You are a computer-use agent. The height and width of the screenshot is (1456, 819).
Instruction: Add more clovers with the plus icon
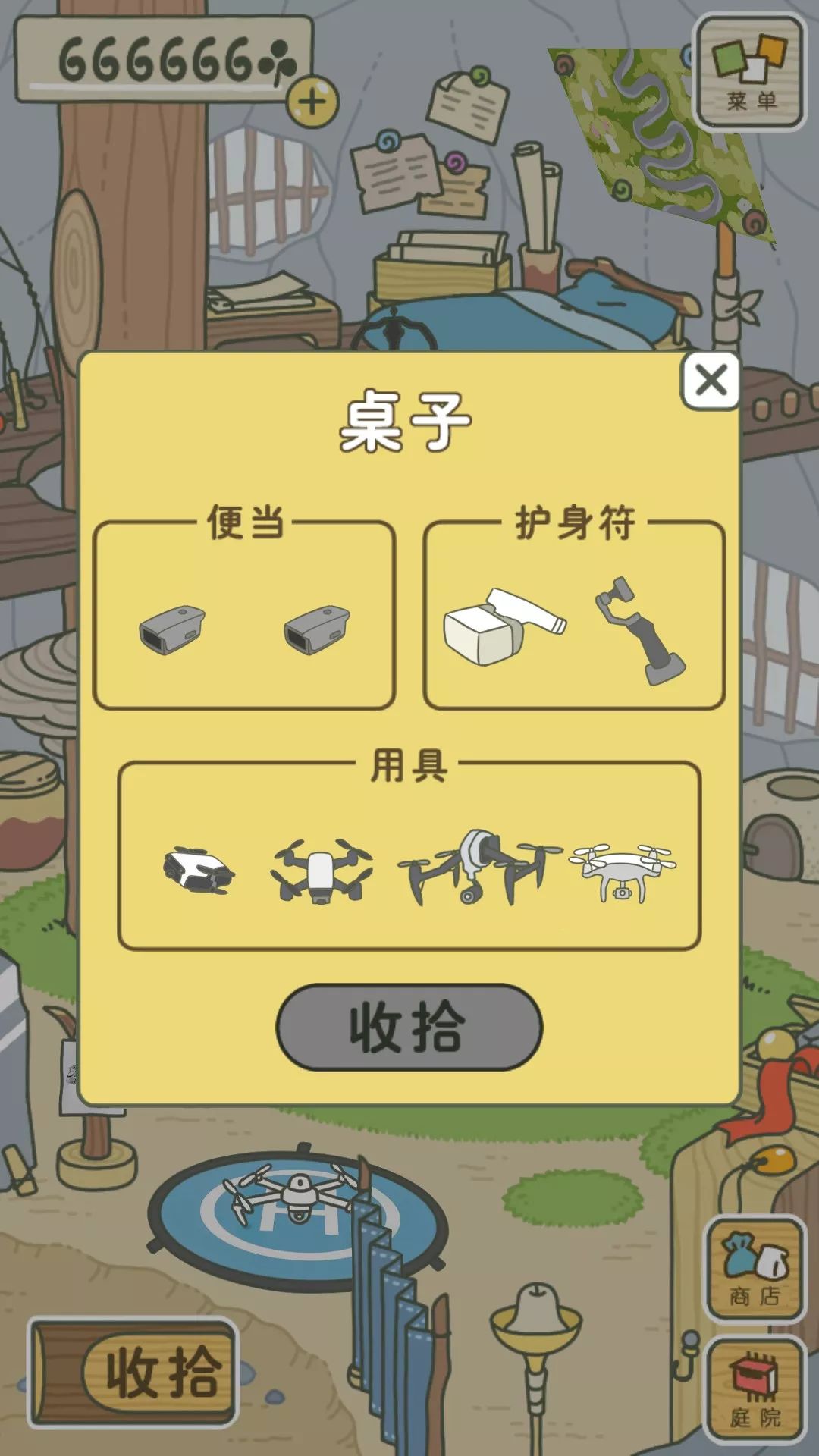coord(312,102)
